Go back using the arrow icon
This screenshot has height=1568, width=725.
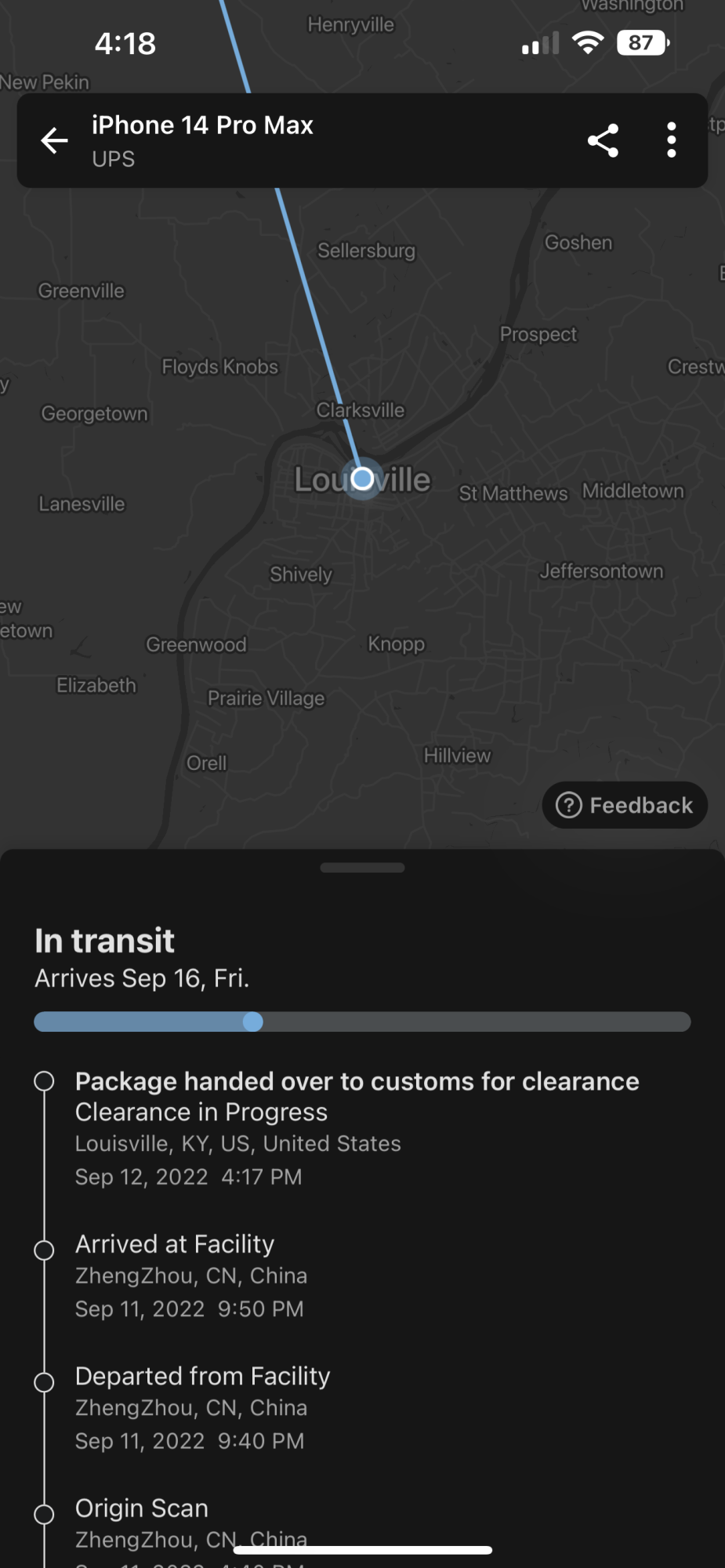55,141
